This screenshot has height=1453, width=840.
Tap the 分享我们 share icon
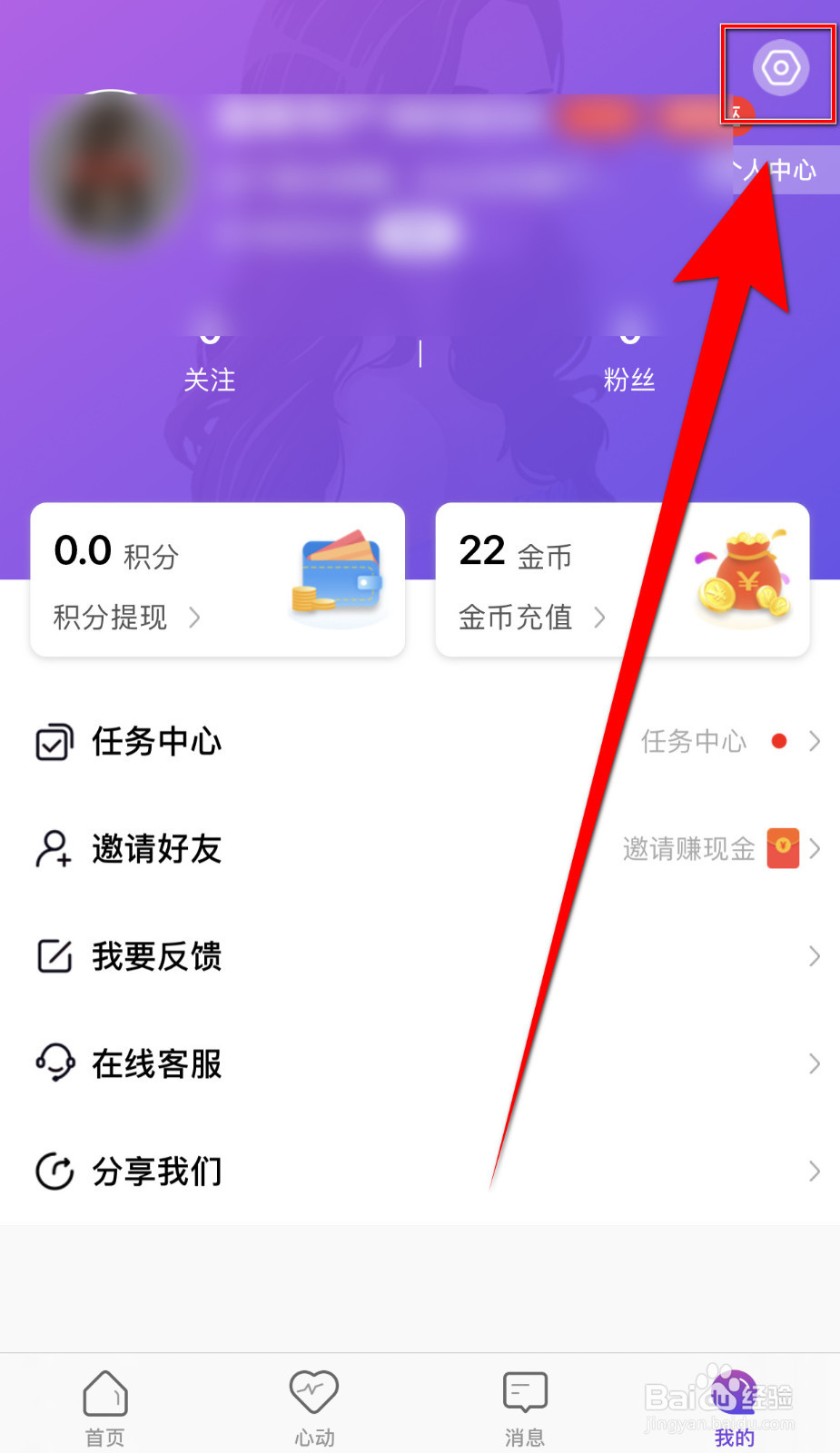[54, 1171]
